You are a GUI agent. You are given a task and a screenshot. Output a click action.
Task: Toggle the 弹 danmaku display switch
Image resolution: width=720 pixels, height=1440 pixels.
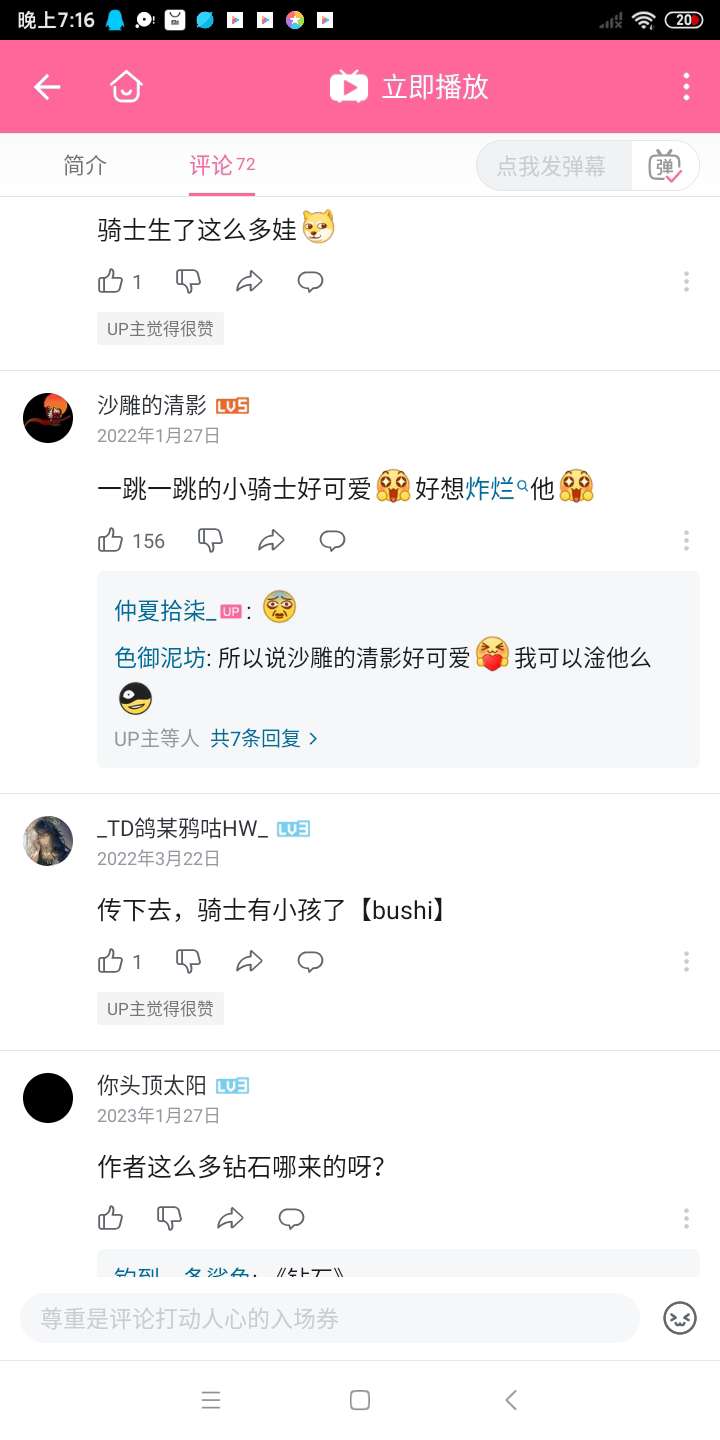click(665, 166)
